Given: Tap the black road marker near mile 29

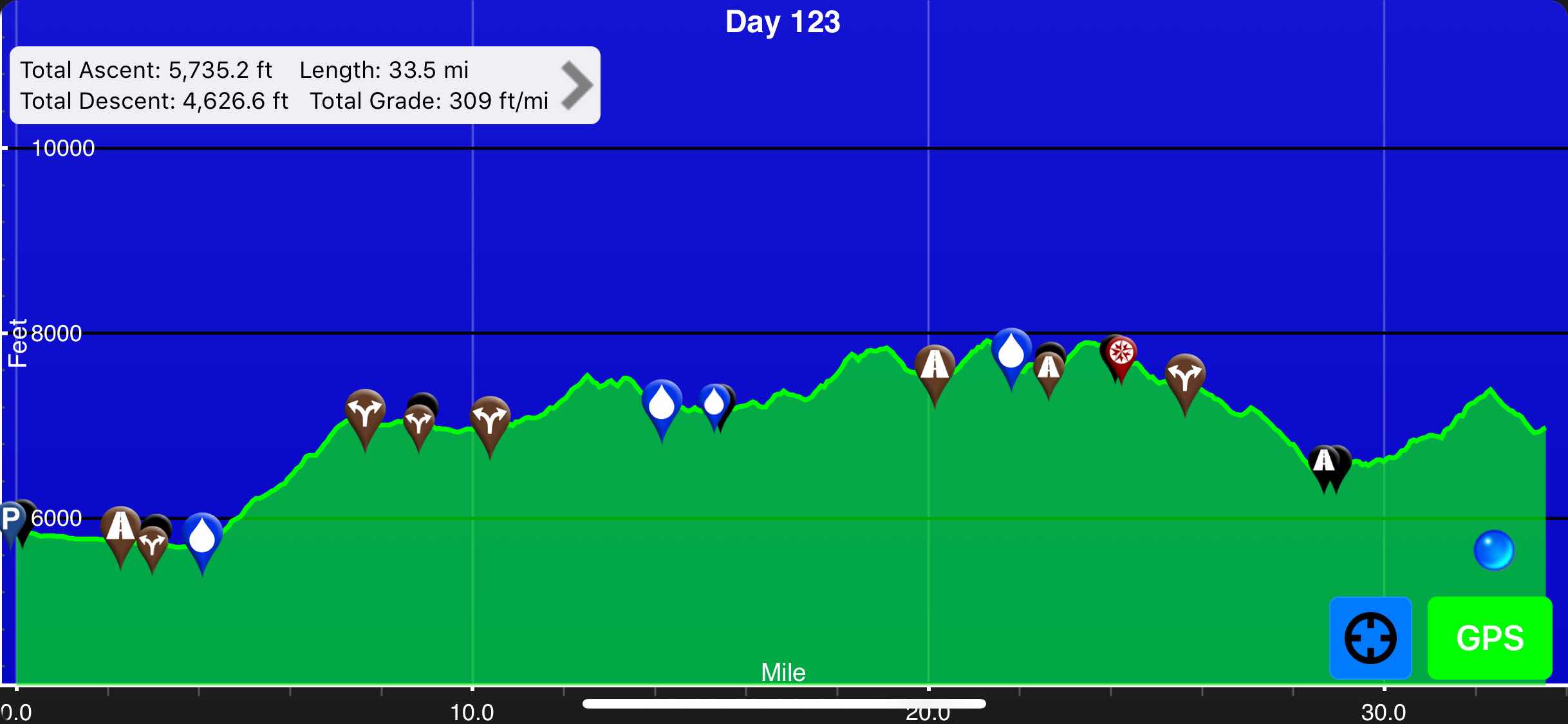Looking at the screenshot, I should point(1323,461).
